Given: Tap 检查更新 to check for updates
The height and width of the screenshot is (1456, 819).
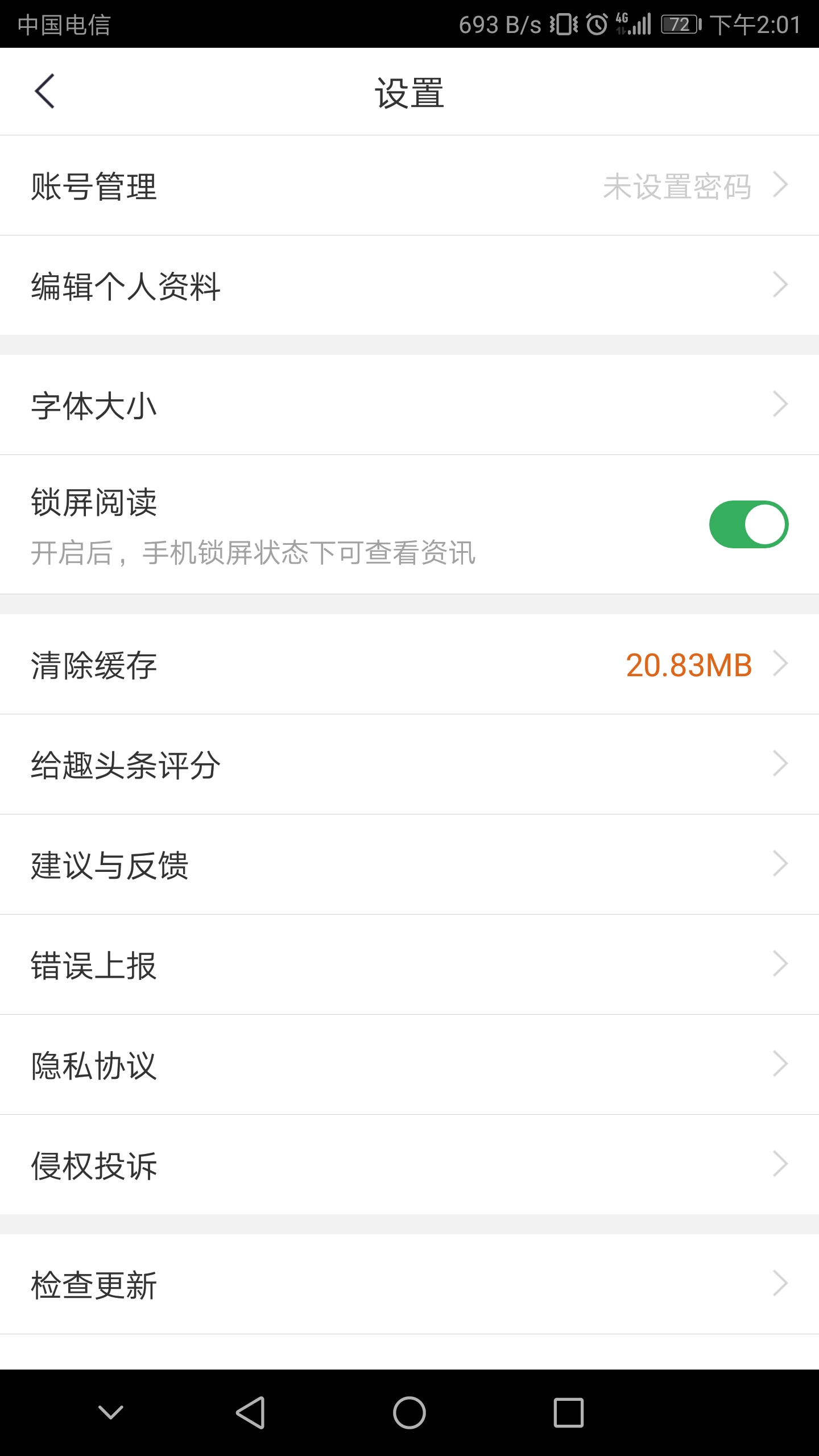Looking at the screenshot, I should (409, 1285).
